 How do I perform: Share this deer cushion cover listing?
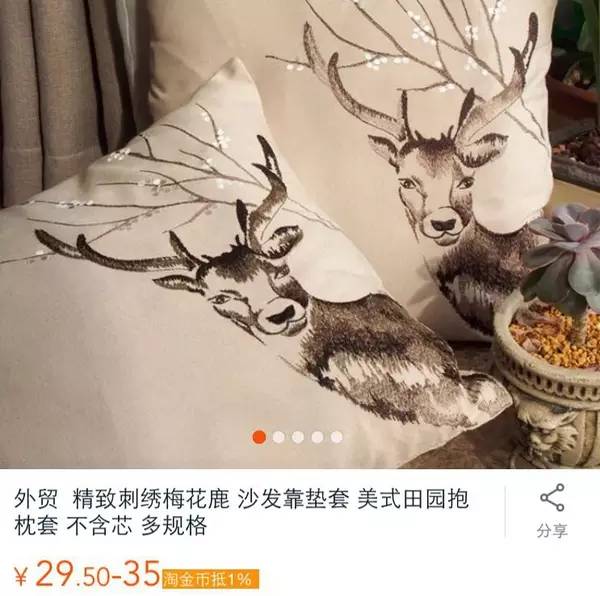551,511
